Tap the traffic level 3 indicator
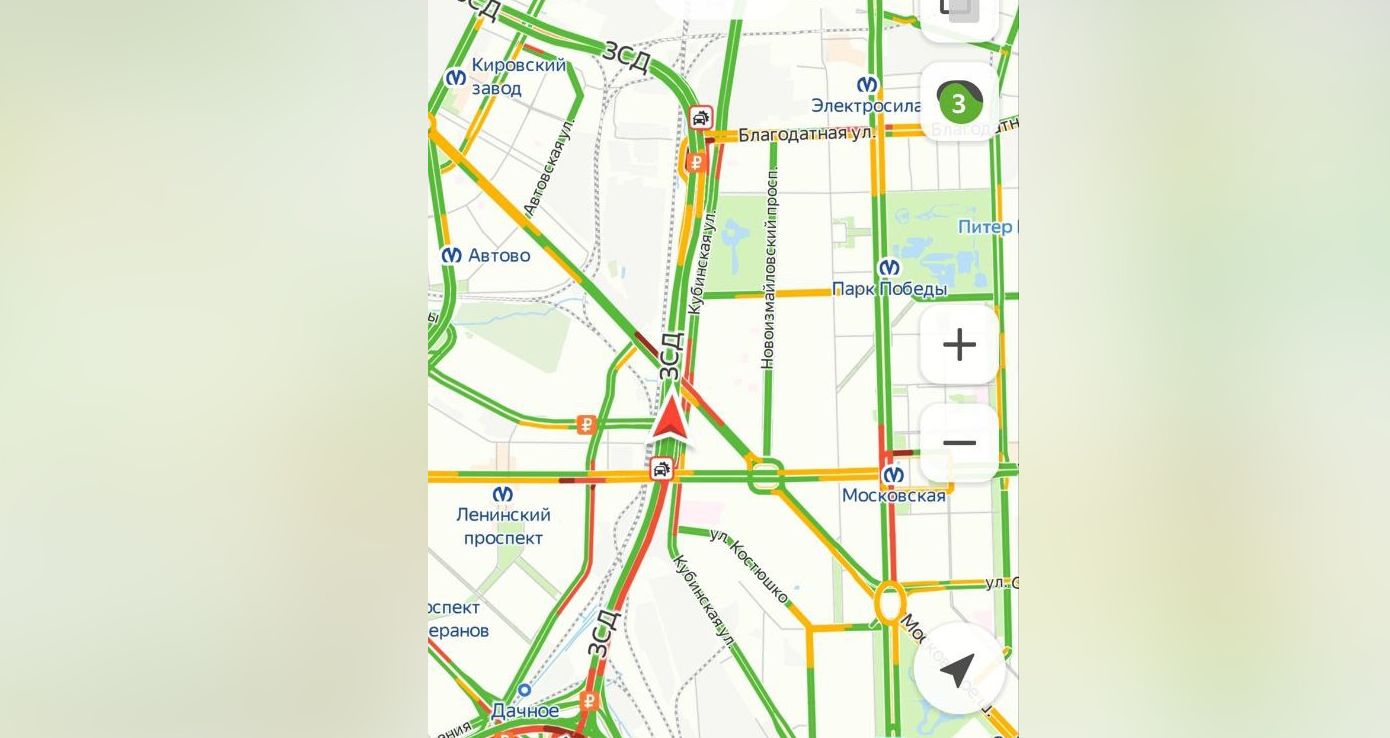The image size is (1390, 738). coord(959,103)
